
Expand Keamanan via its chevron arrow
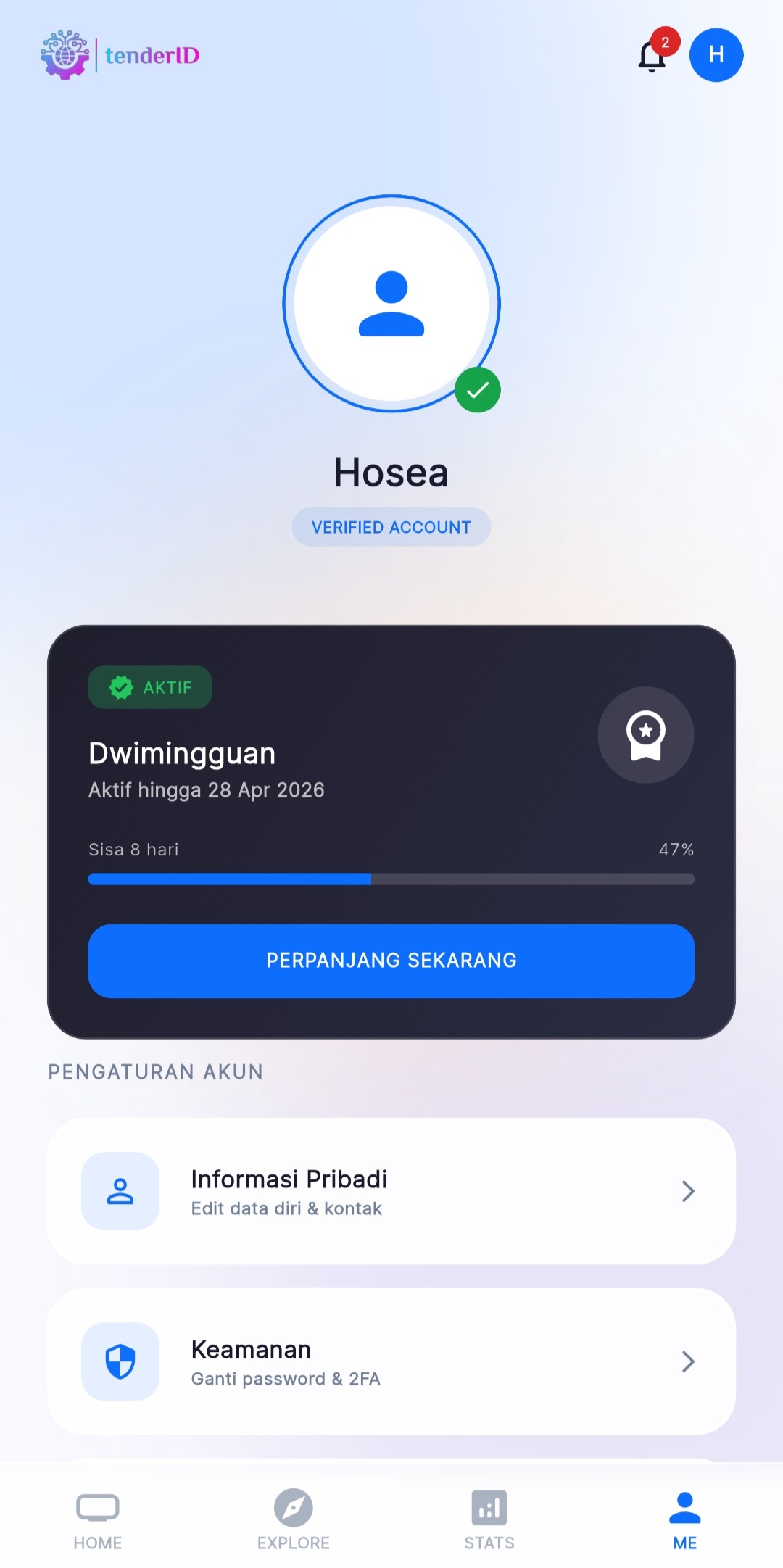(x=687, y=1361)
